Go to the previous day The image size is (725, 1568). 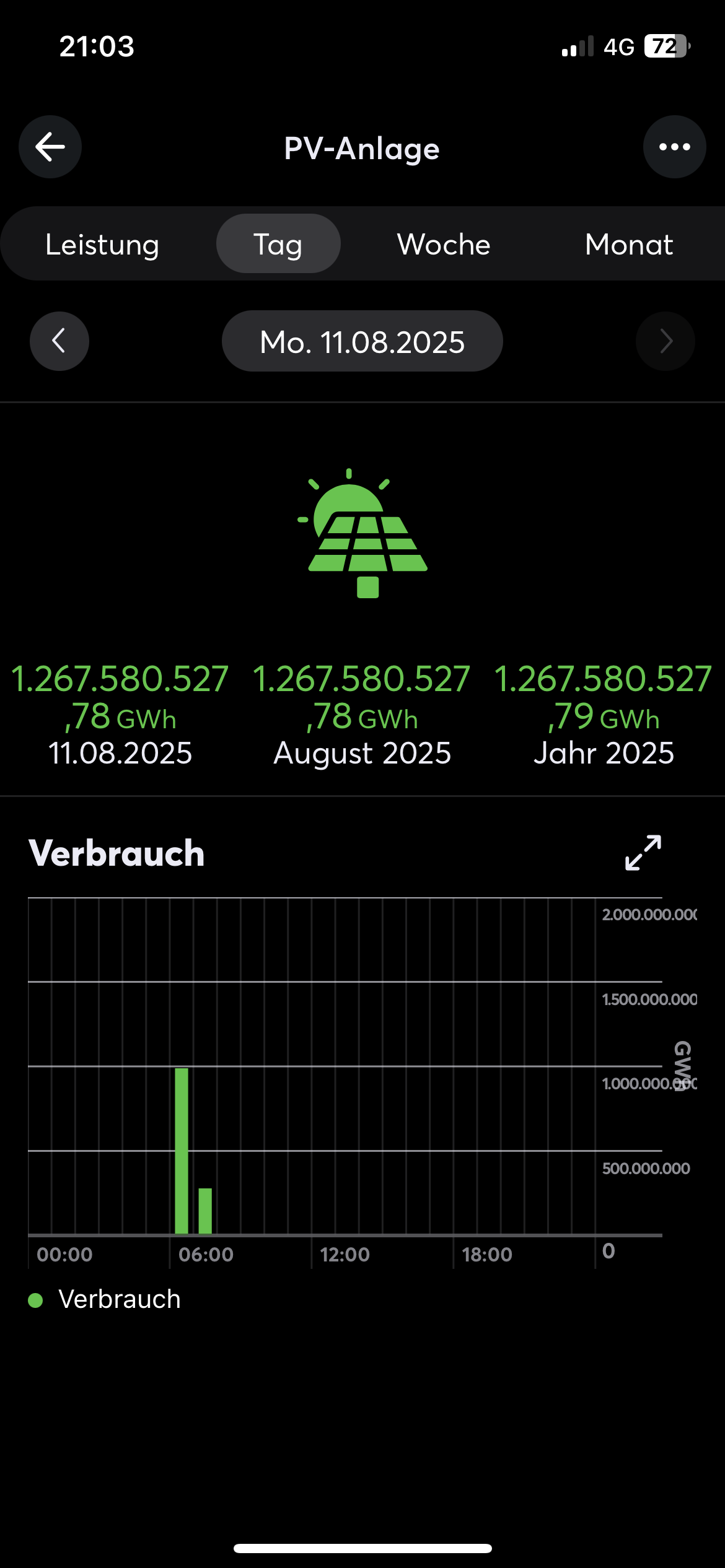pos(59,341)
